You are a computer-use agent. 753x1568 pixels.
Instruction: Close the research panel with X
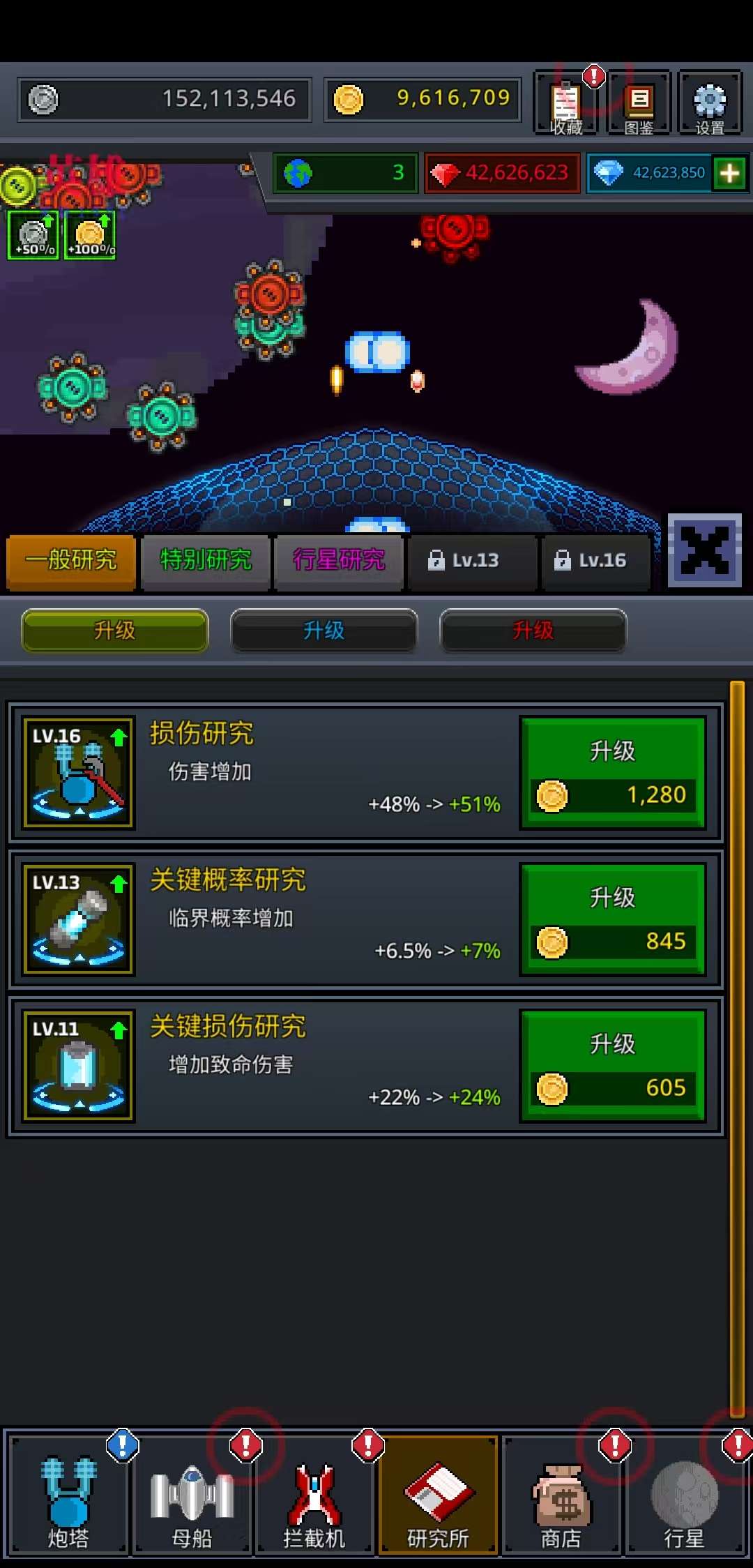click(704, 551)
